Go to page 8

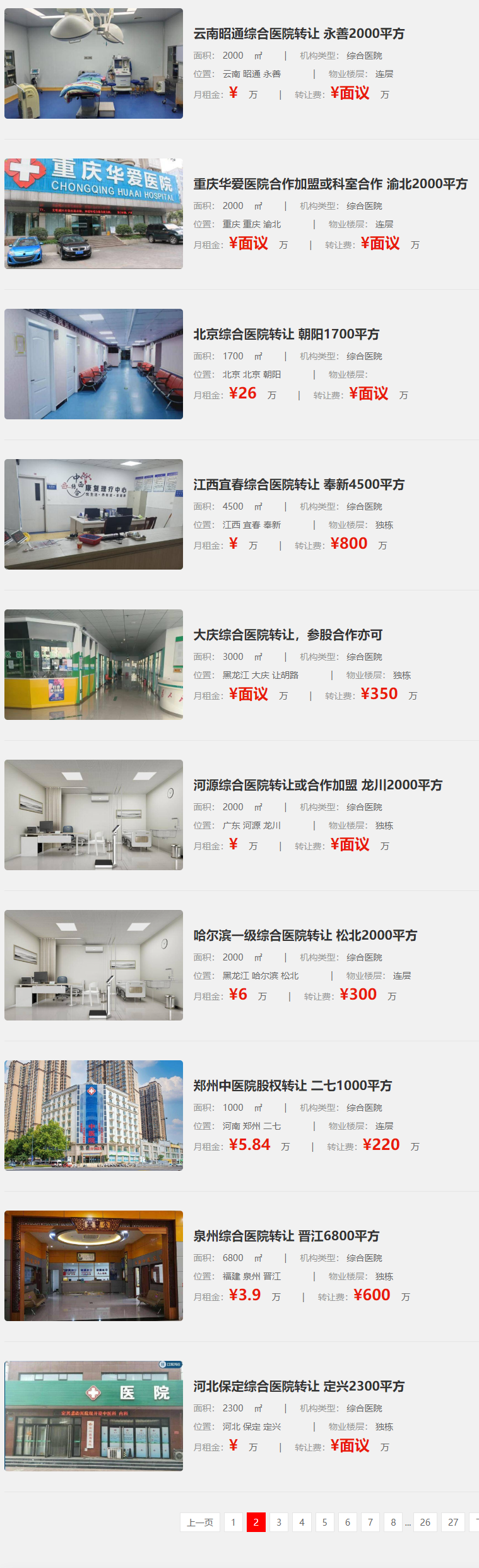pyautogui.click(x=393, y=1523)
